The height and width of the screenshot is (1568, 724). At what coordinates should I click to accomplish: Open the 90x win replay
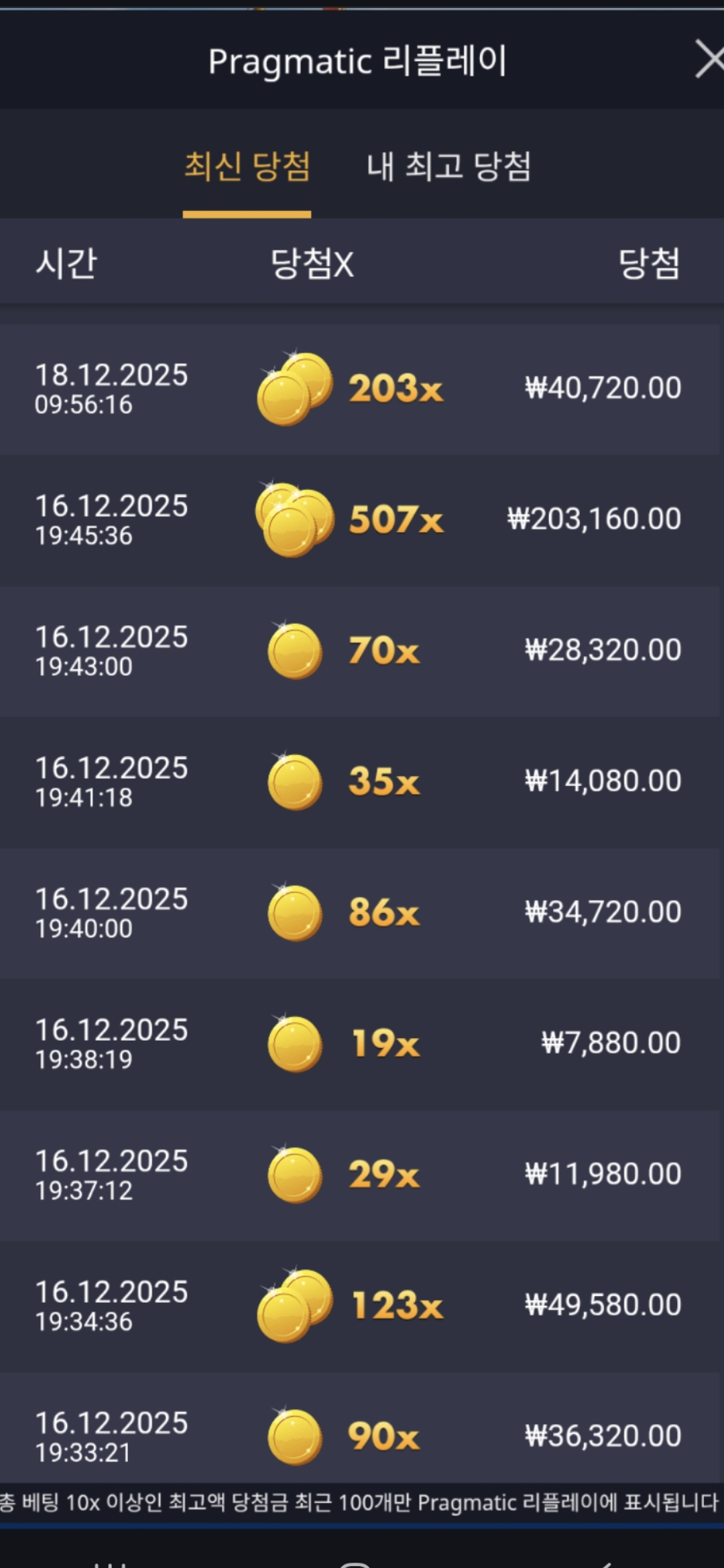click(361, 1435)
